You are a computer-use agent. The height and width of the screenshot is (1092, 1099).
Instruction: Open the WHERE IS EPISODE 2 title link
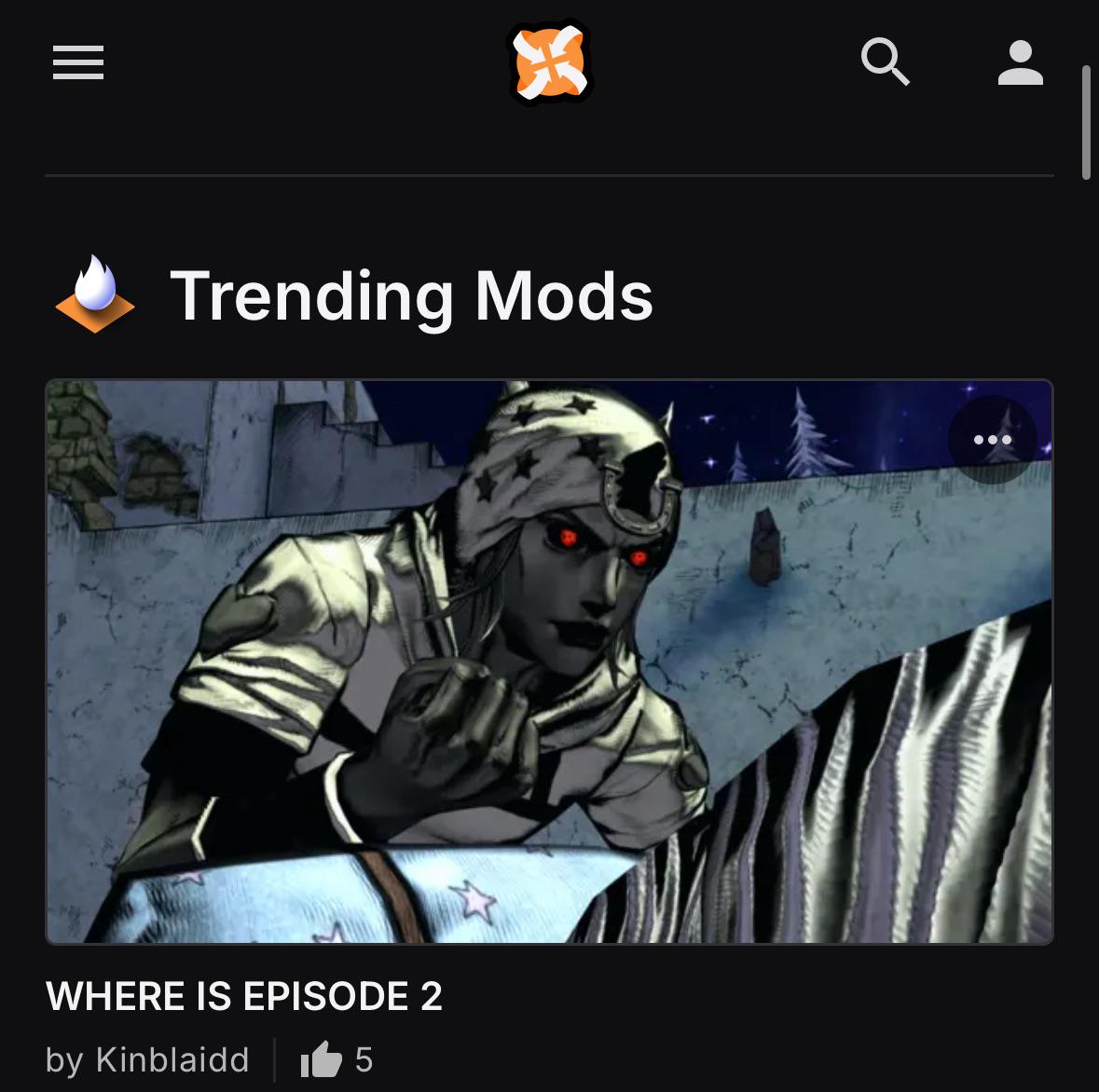pos(244,997)
